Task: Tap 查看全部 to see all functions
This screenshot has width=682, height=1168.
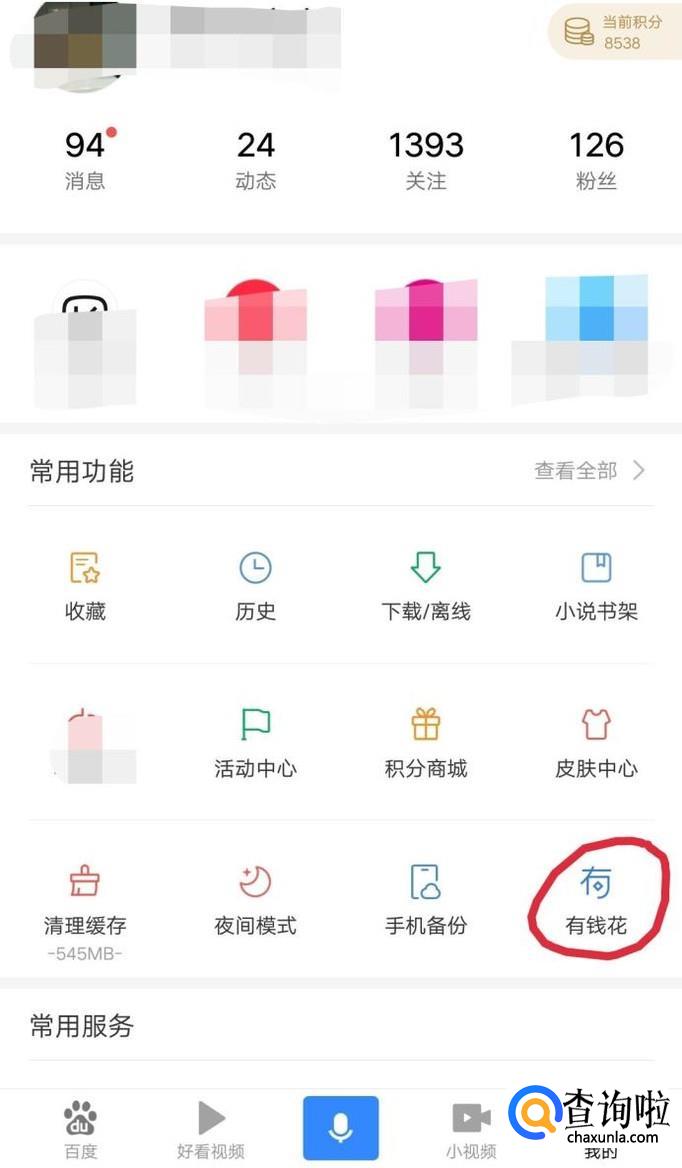Action: click(x=589, y=471)
